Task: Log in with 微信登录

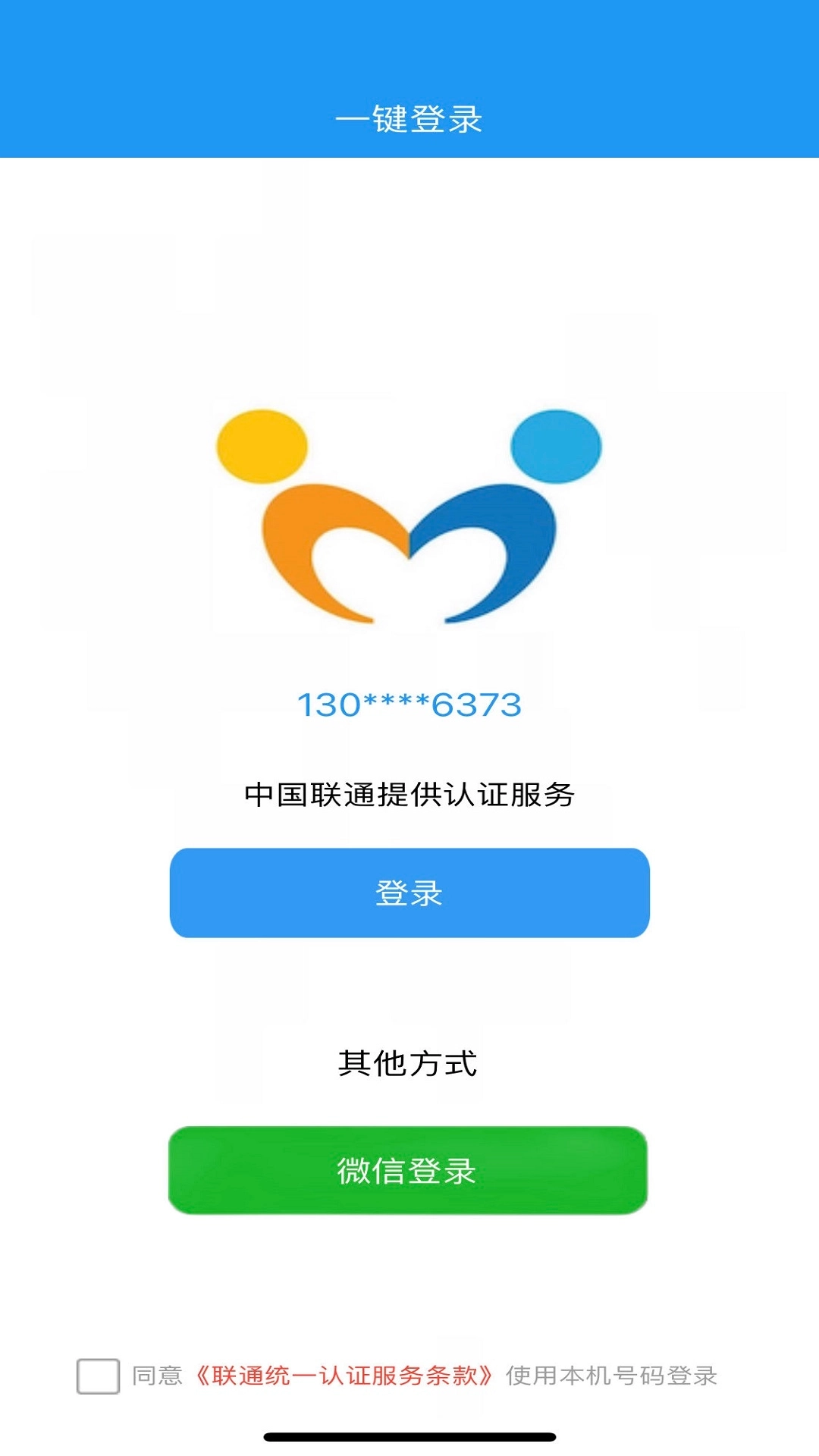Action: pyautogui.click(x=408, y=1170)
